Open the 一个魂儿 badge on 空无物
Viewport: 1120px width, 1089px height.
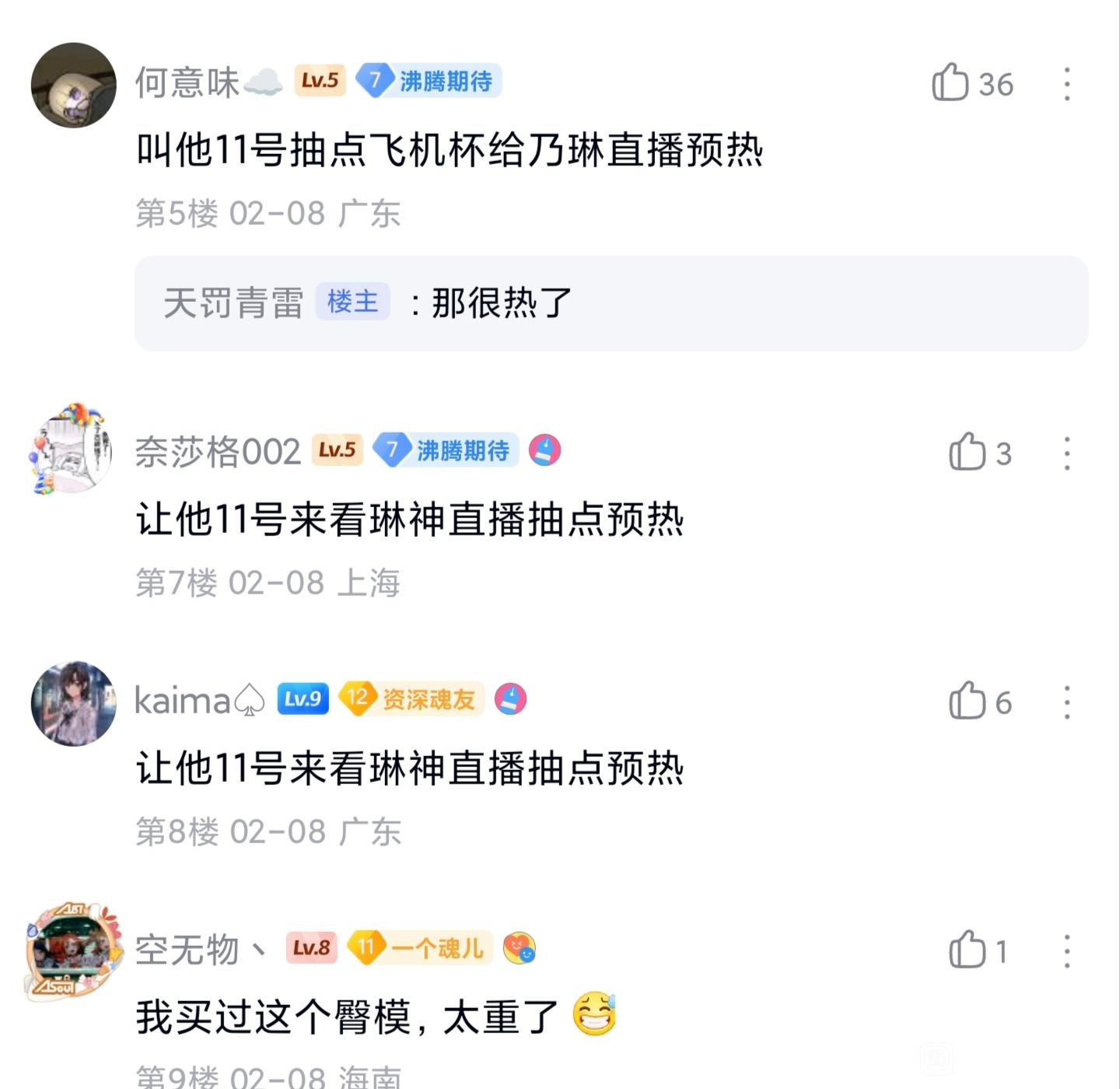pyautogui.click(x=420, y=948)
